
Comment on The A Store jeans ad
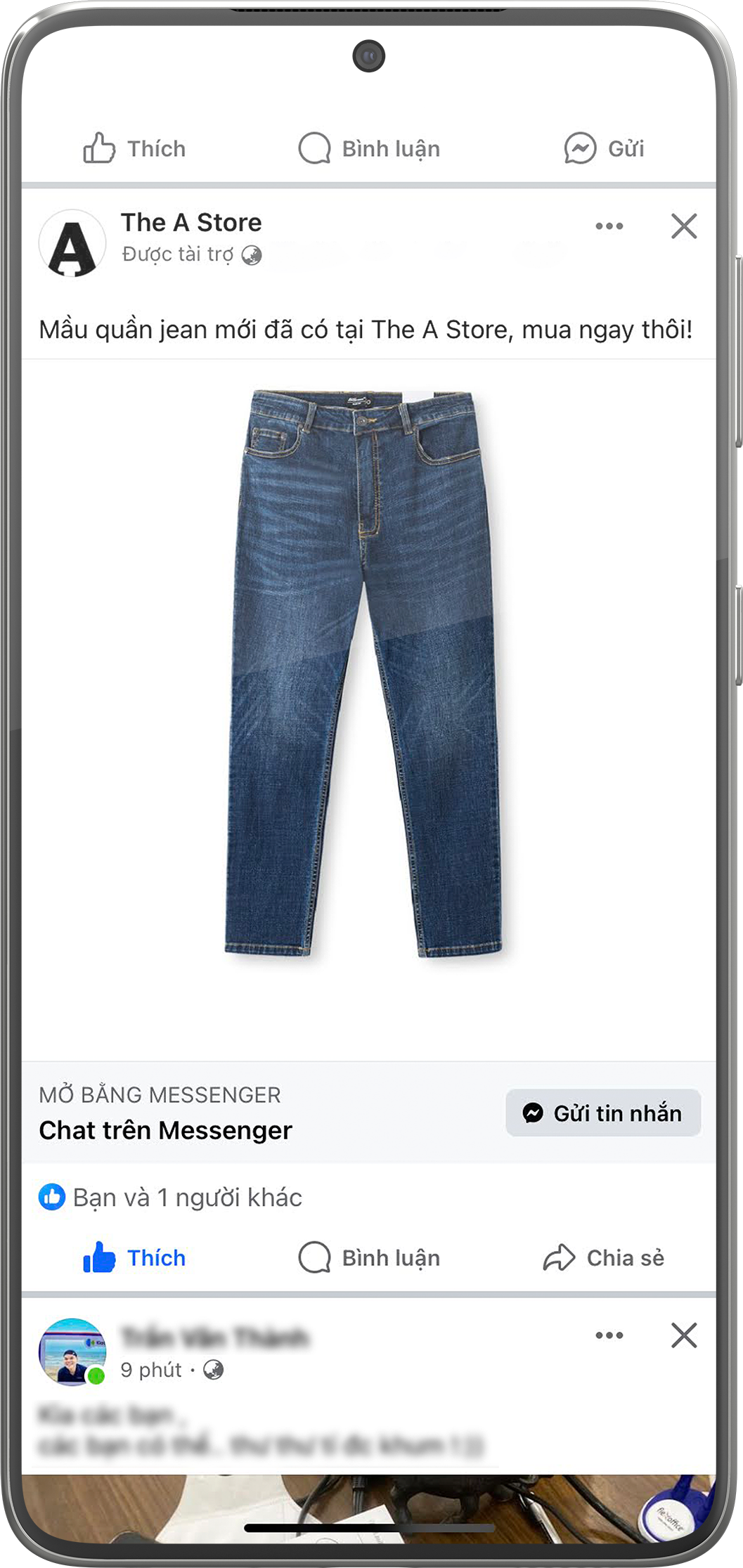pos(369,1258)
